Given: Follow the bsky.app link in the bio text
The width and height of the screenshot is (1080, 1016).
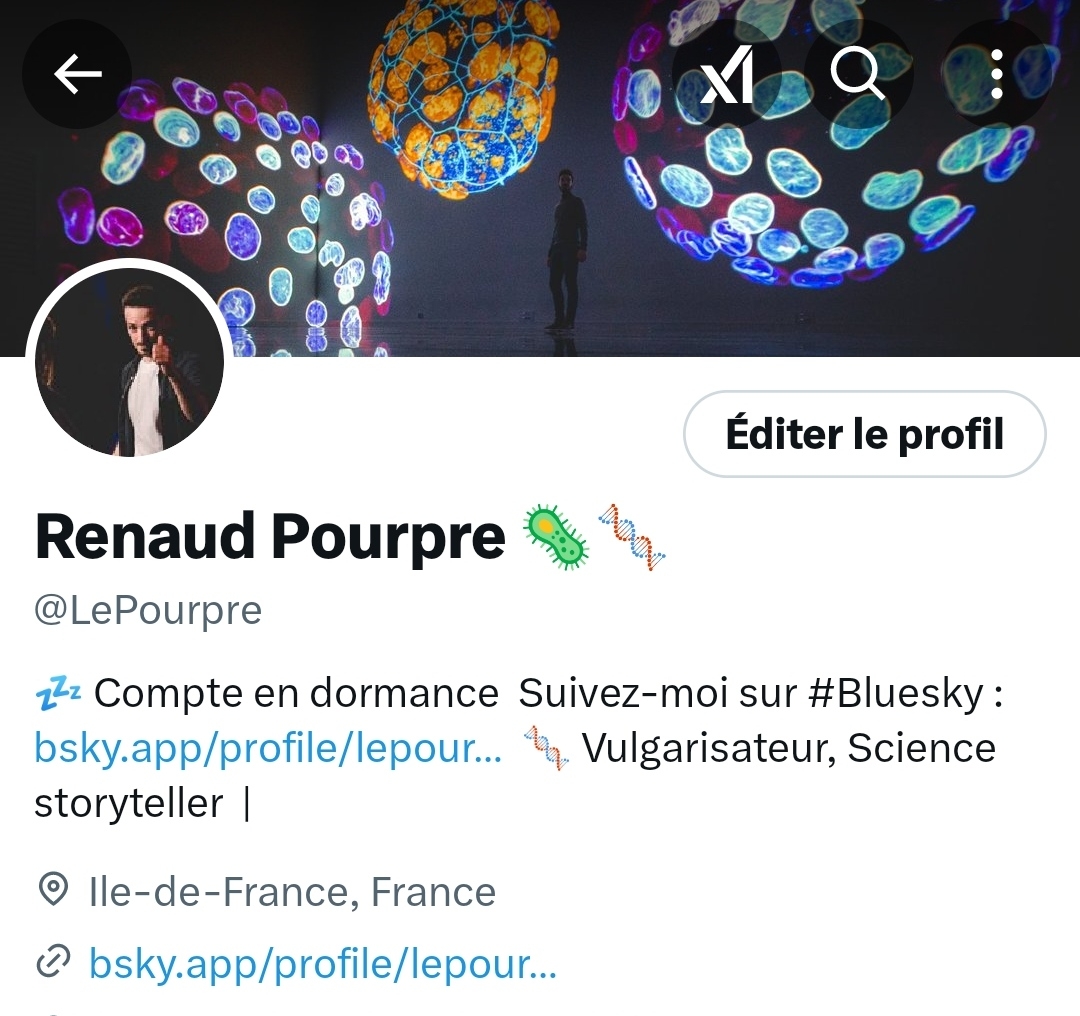Looking at the screenshot, I should click(268, 748).
